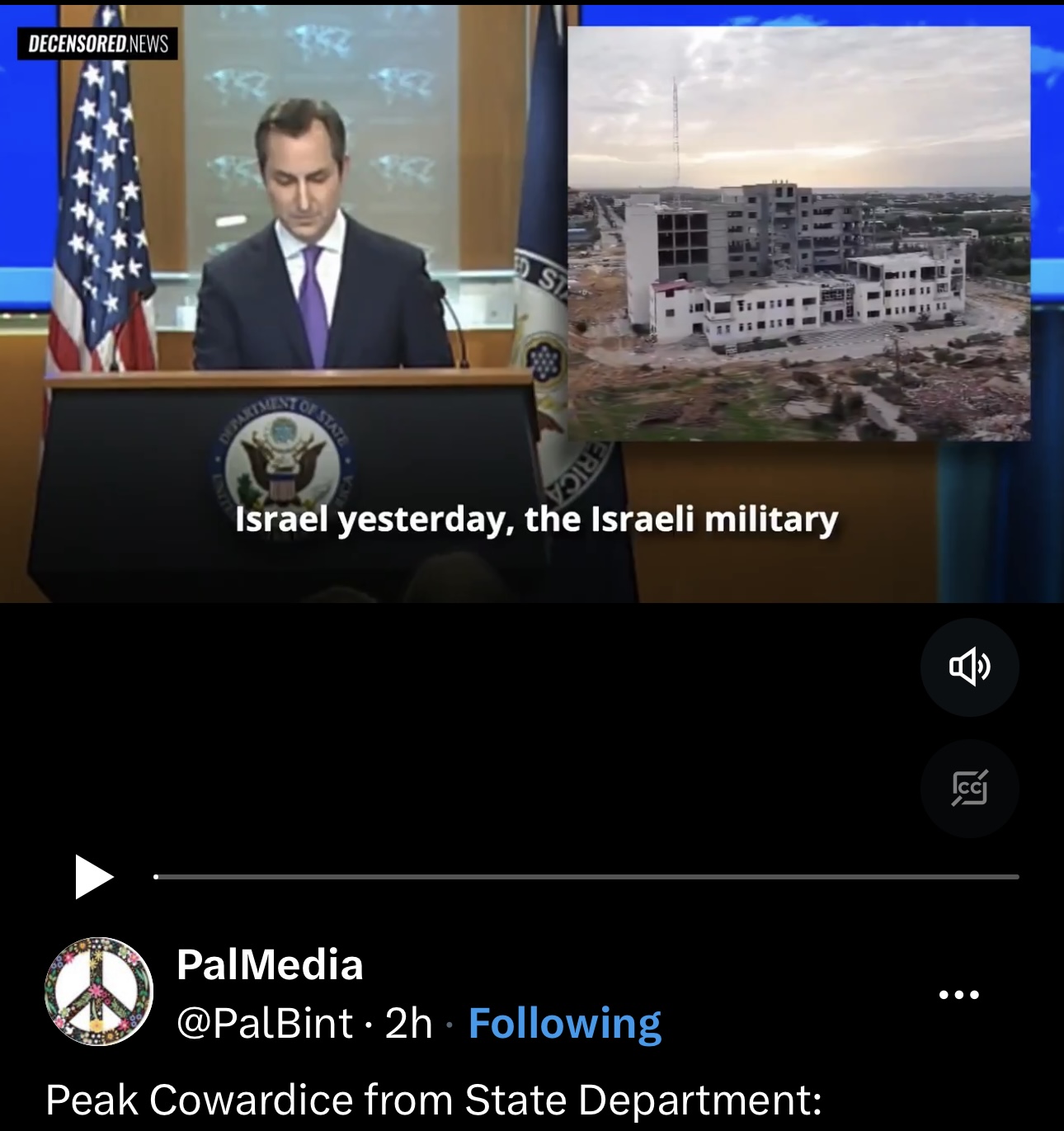The image size is (1064, 1131).
Task: Tap the Following button
Action: pos(564,1024)
